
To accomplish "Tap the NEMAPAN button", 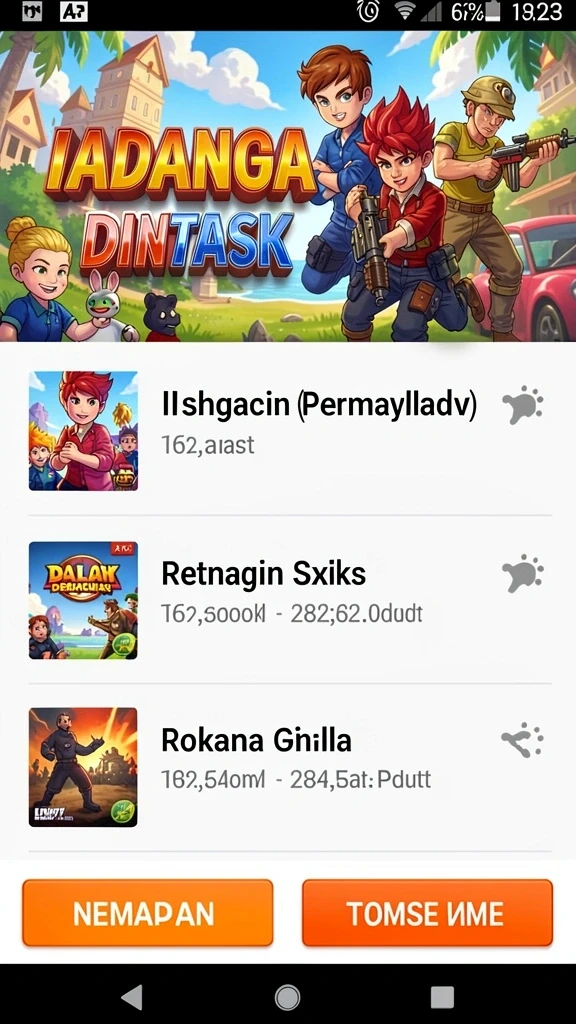I will point(148,912).
